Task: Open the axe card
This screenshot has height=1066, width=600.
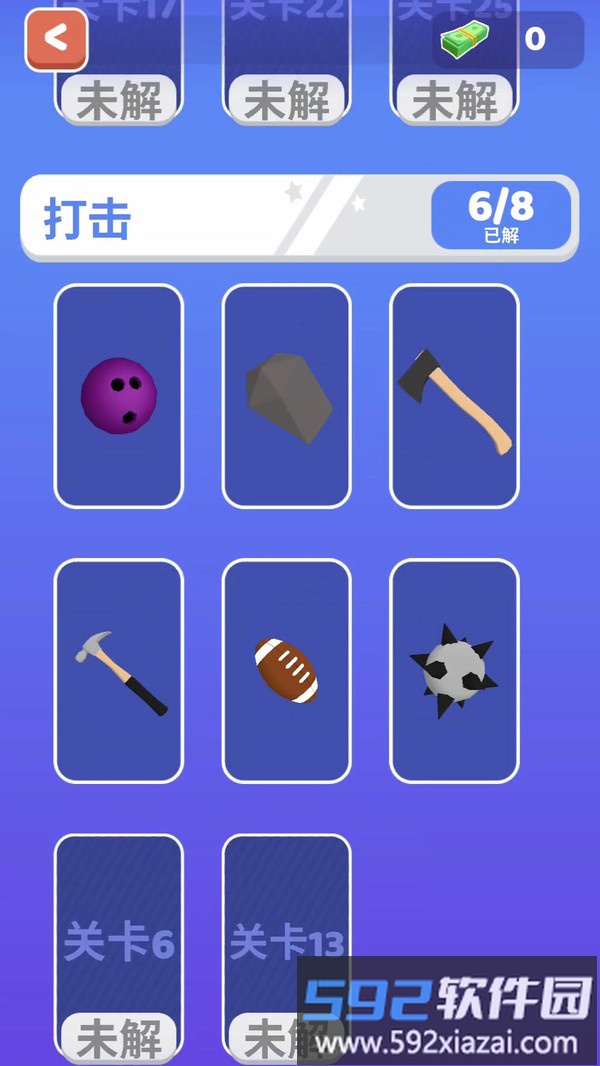Action: 455,396
